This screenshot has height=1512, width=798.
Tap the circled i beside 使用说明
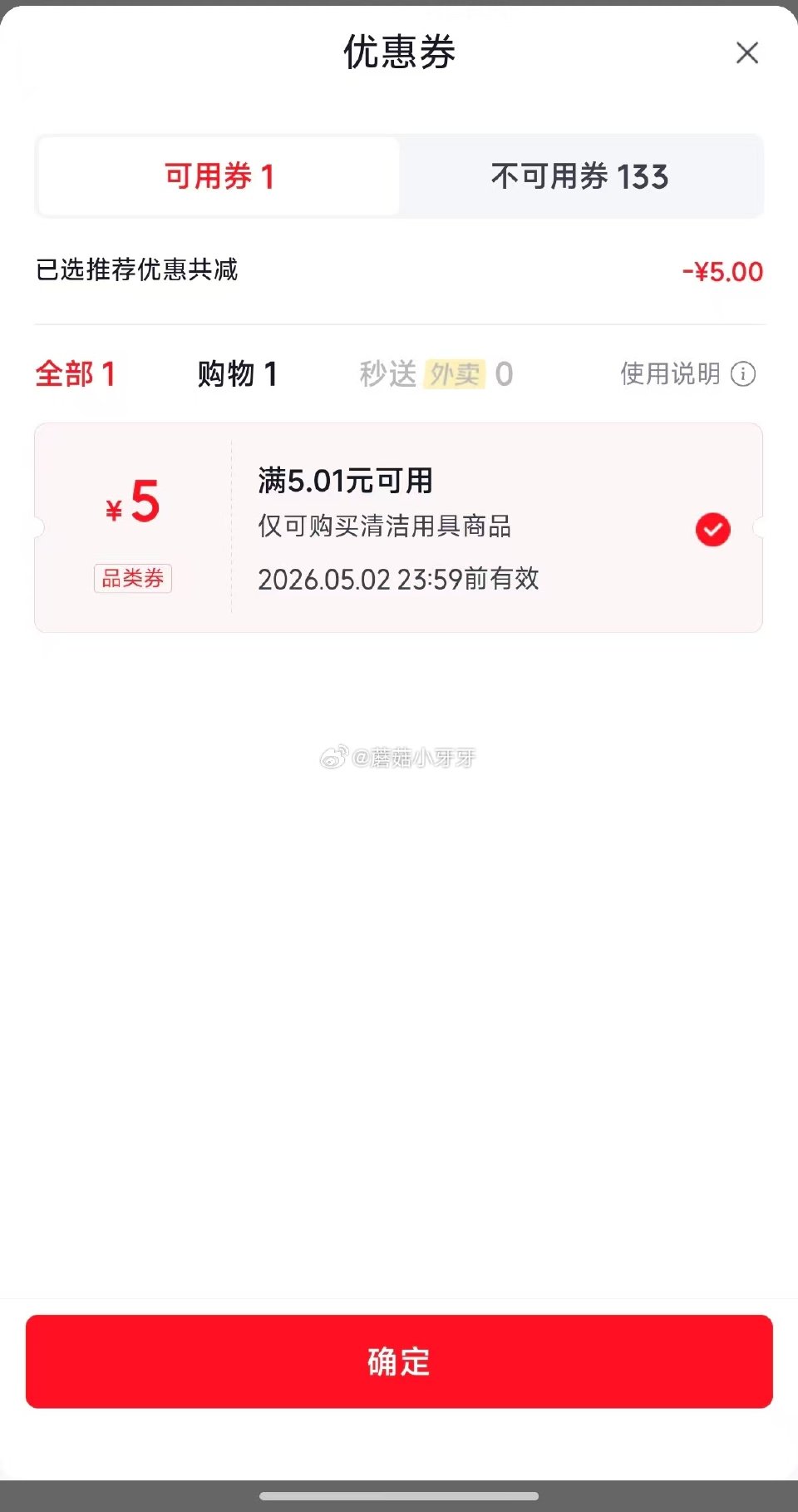click(742, 374)
